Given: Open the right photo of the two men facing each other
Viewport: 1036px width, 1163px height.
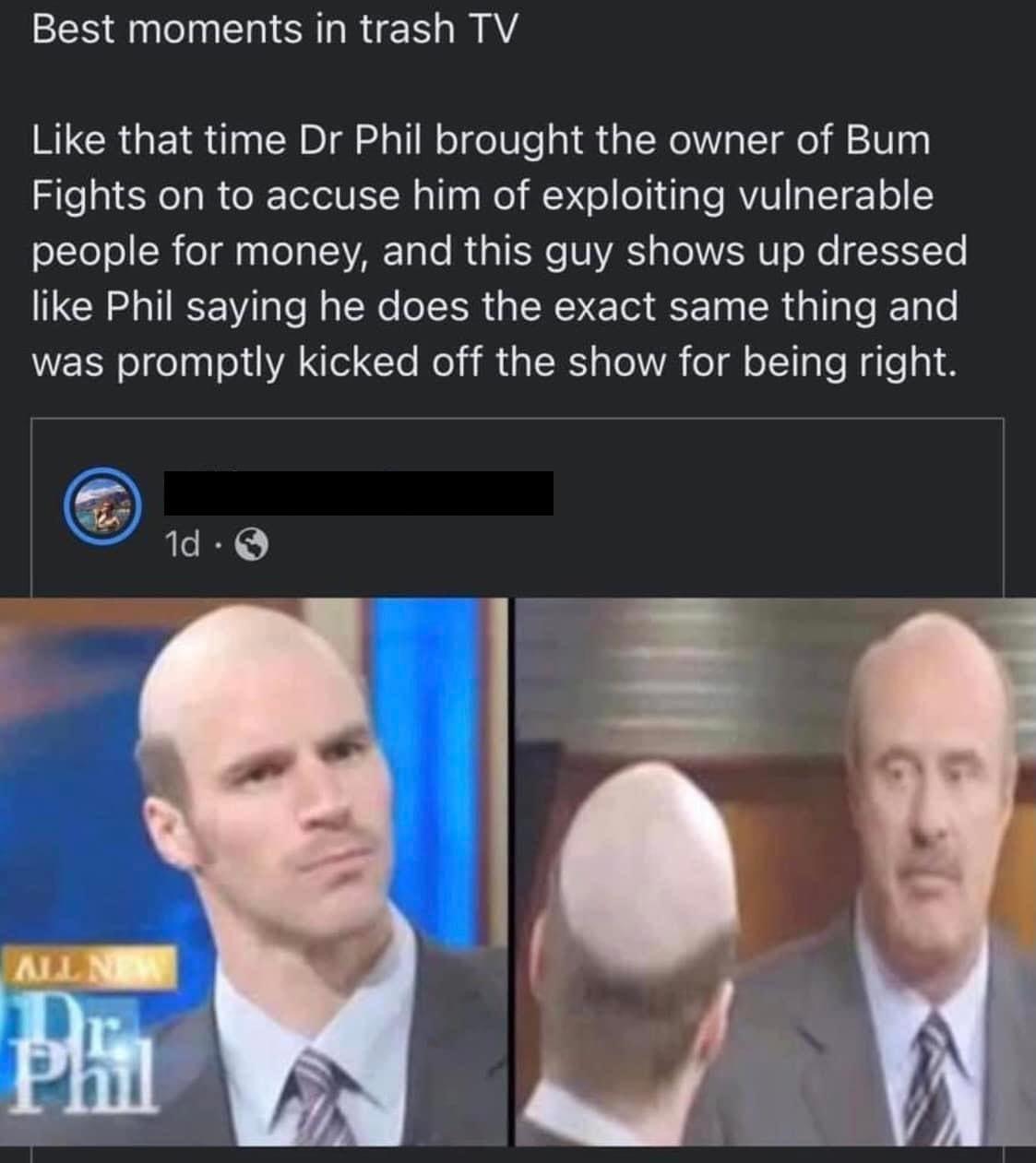Looking at the screenshot, I should 775,872.
